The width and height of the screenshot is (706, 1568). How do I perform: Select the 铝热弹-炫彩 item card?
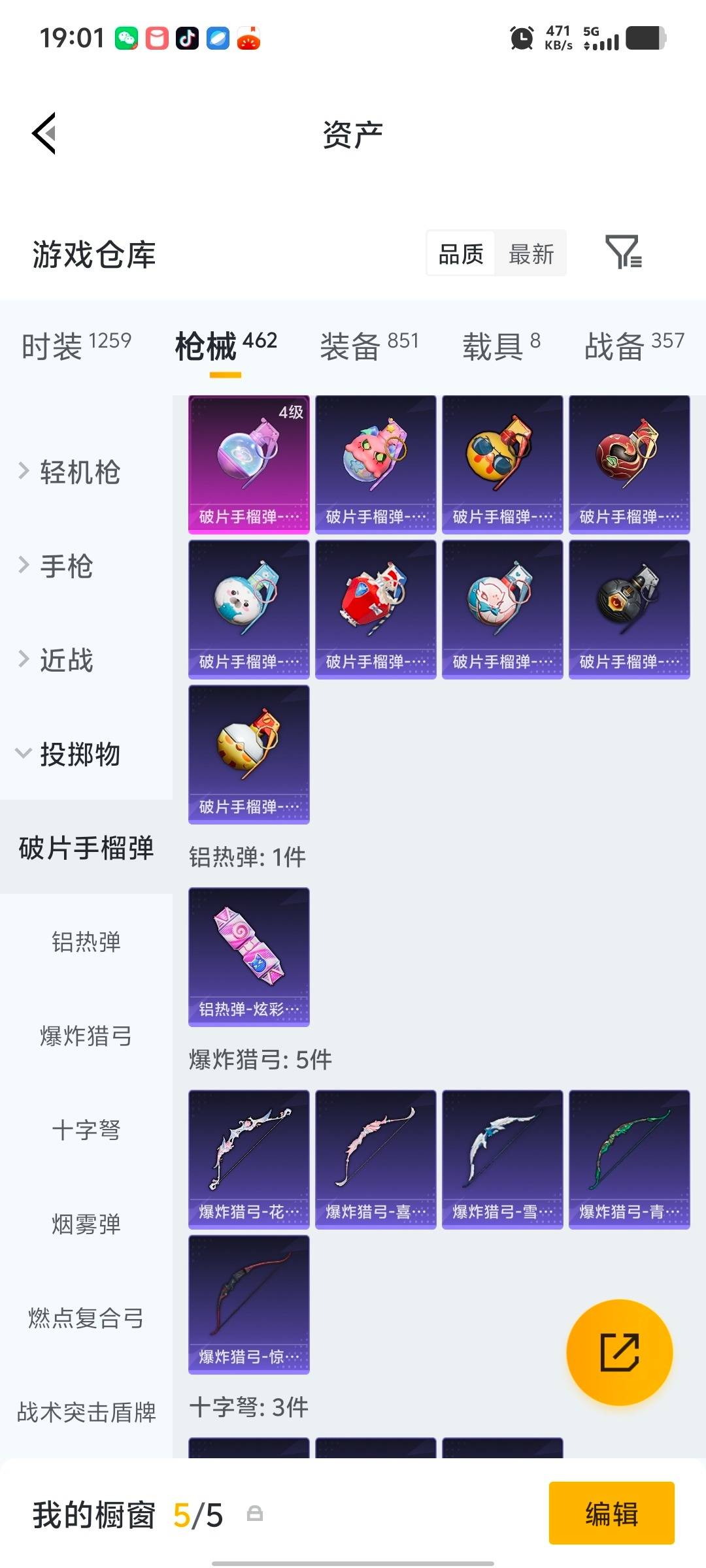point(248,958)
